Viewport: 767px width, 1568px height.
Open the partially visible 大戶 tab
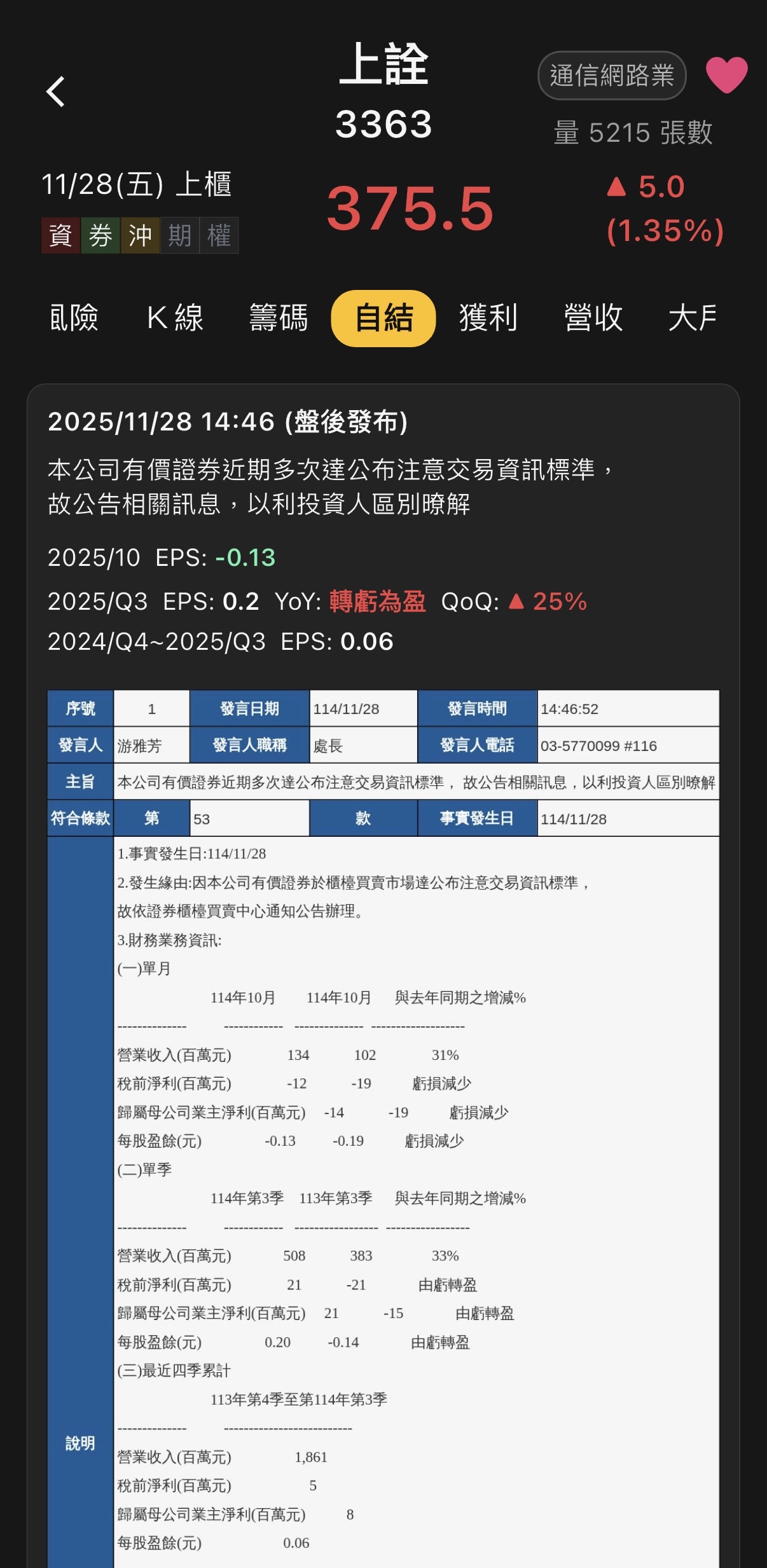coord(693,318)
